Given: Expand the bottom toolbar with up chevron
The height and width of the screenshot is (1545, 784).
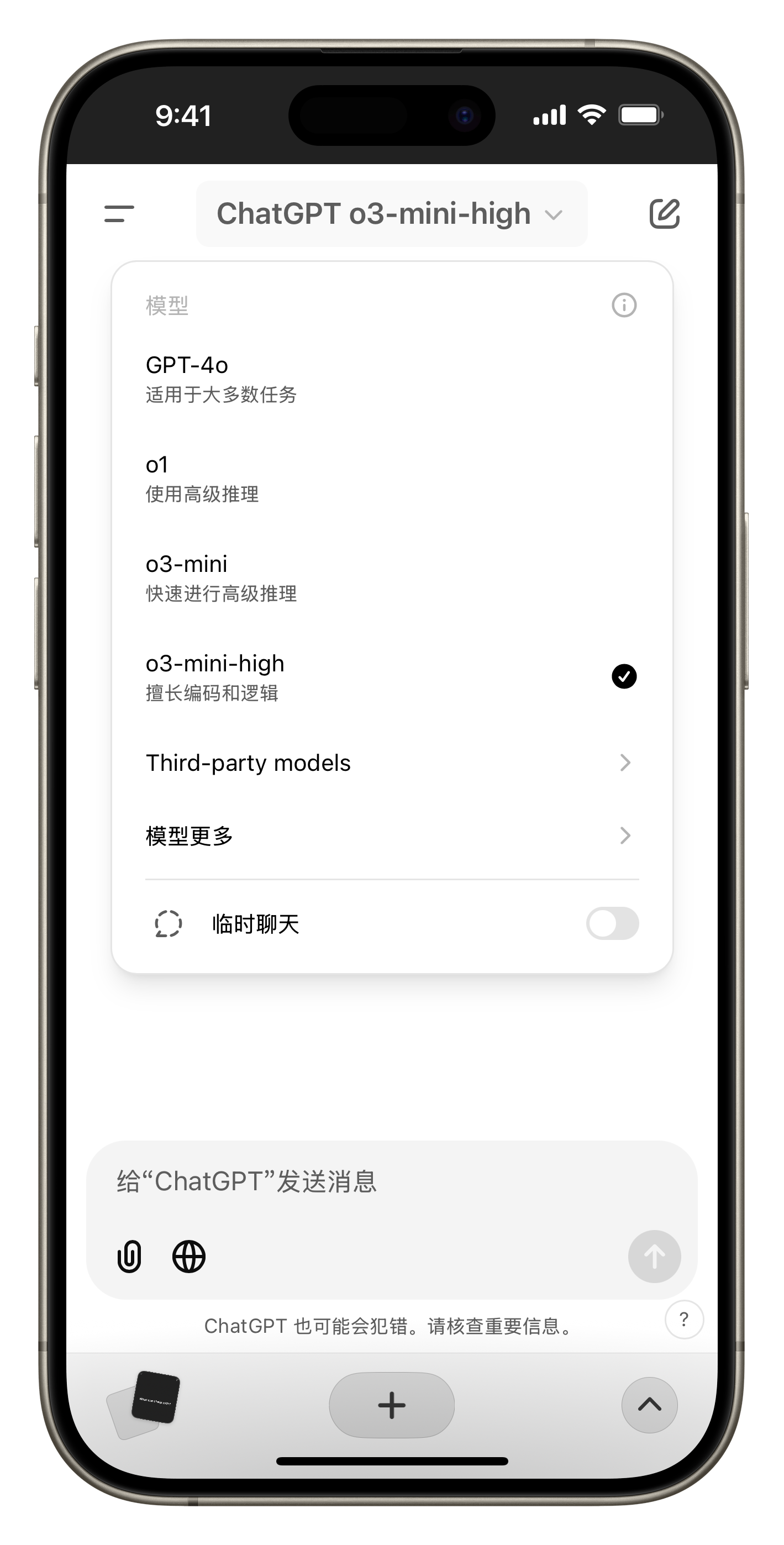Looking at the screenshot, I should click(x=649, y=1405).
